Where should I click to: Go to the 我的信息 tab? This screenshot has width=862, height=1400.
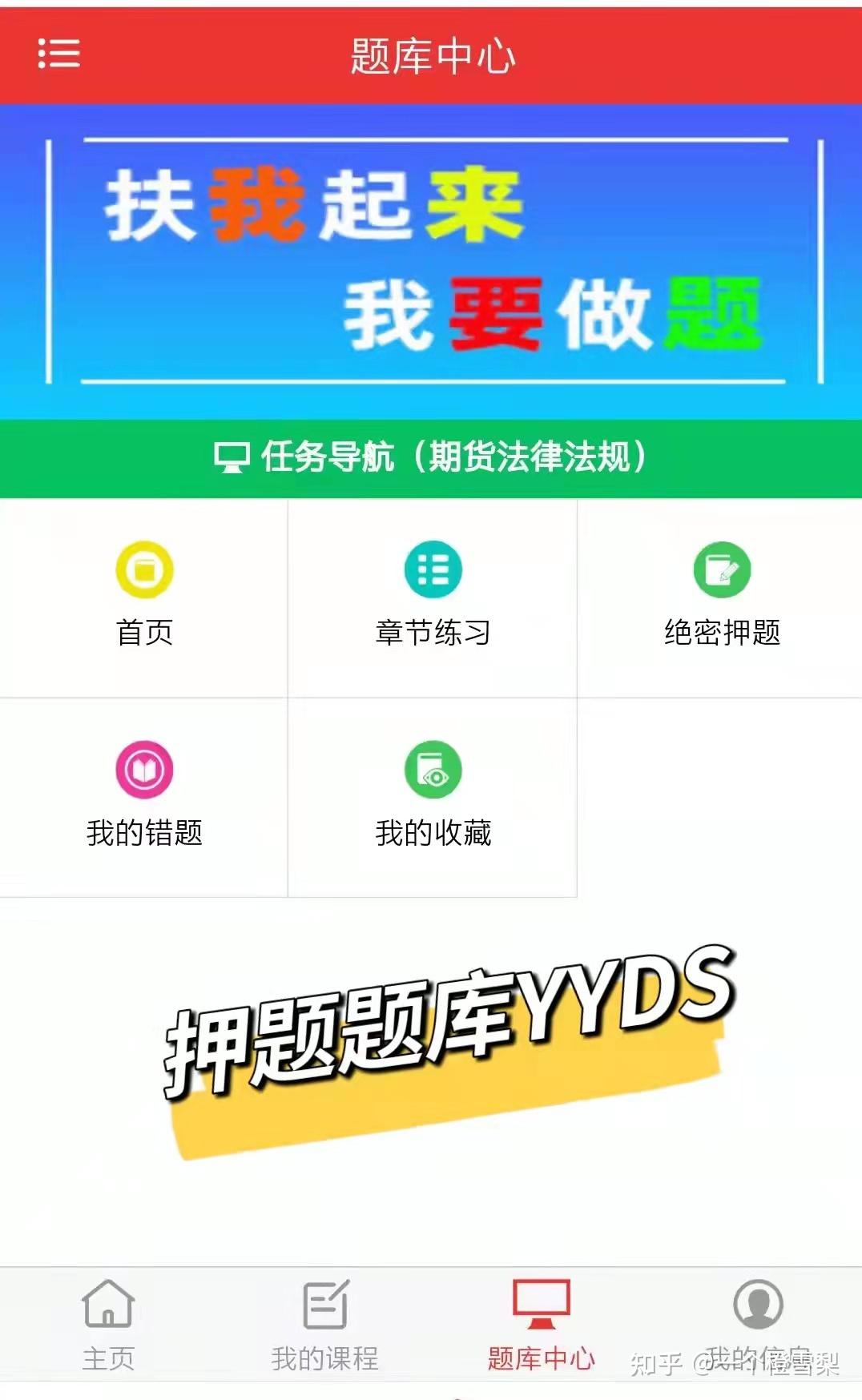click(x=757, y=1324)
